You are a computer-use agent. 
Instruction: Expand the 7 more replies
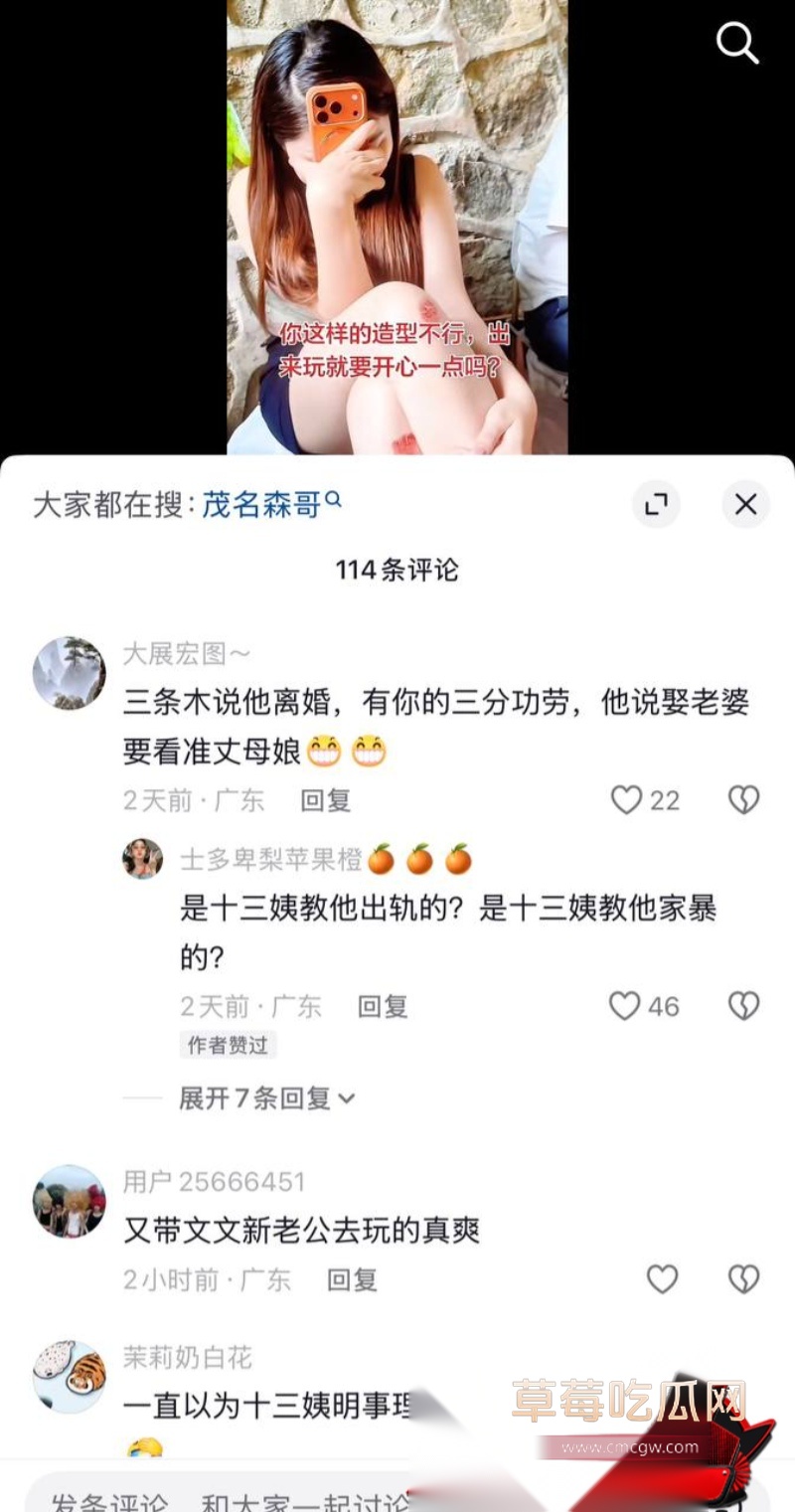click(x=266, y=1098)
